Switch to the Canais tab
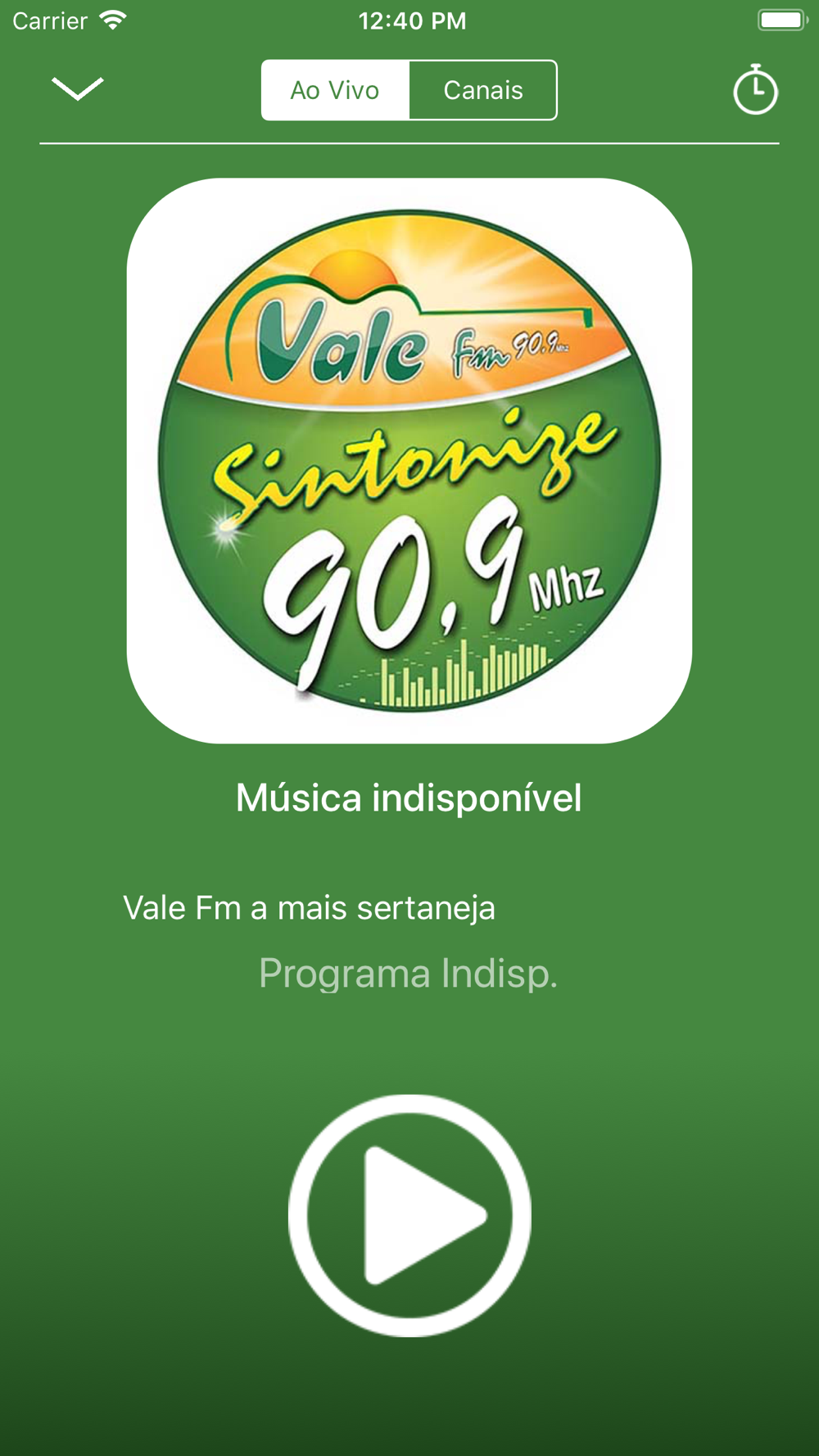The image size is (819, 1456). coord(483,90)
